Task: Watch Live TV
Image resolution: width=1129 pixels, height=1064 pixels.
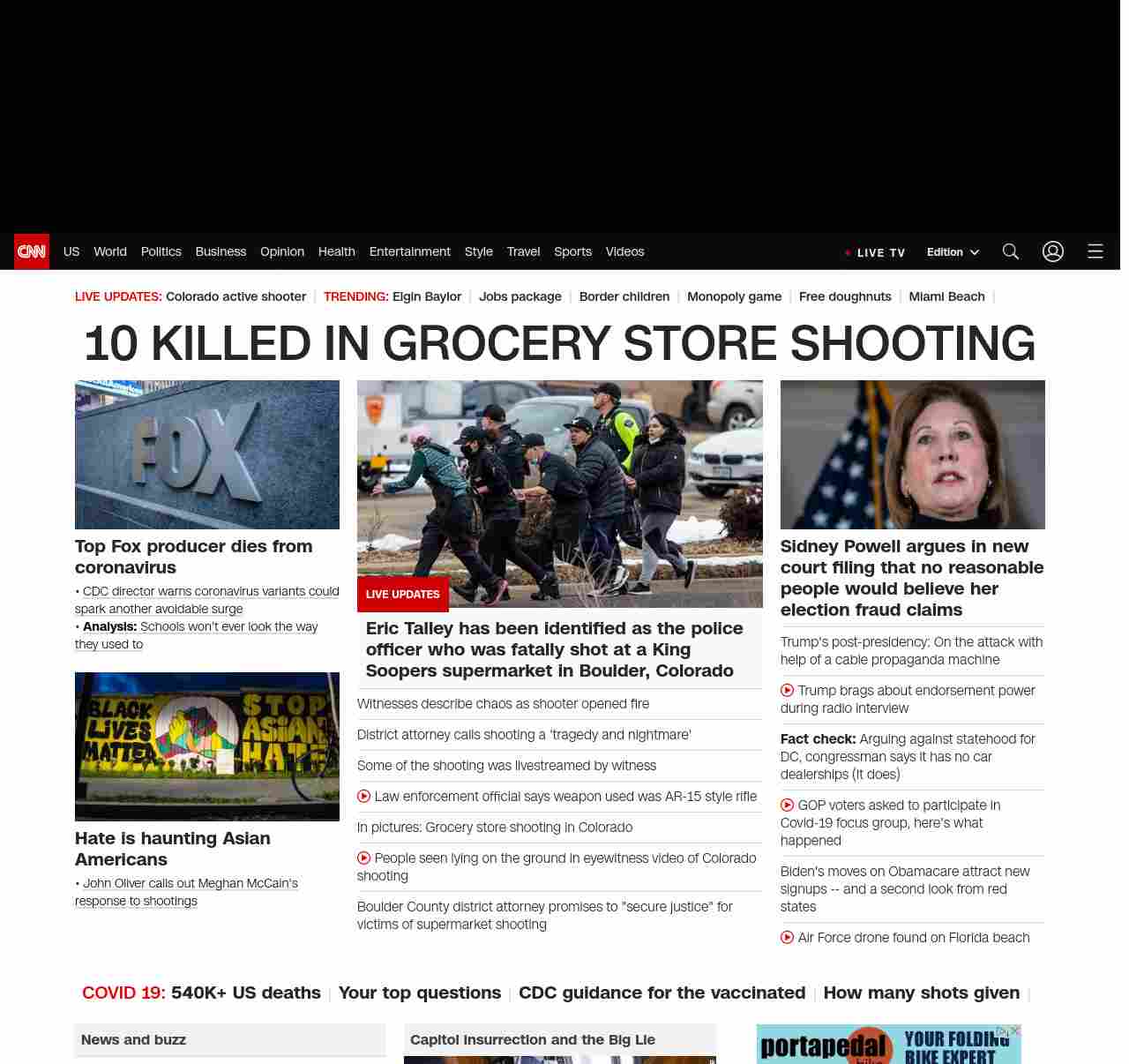Action: 875,252
